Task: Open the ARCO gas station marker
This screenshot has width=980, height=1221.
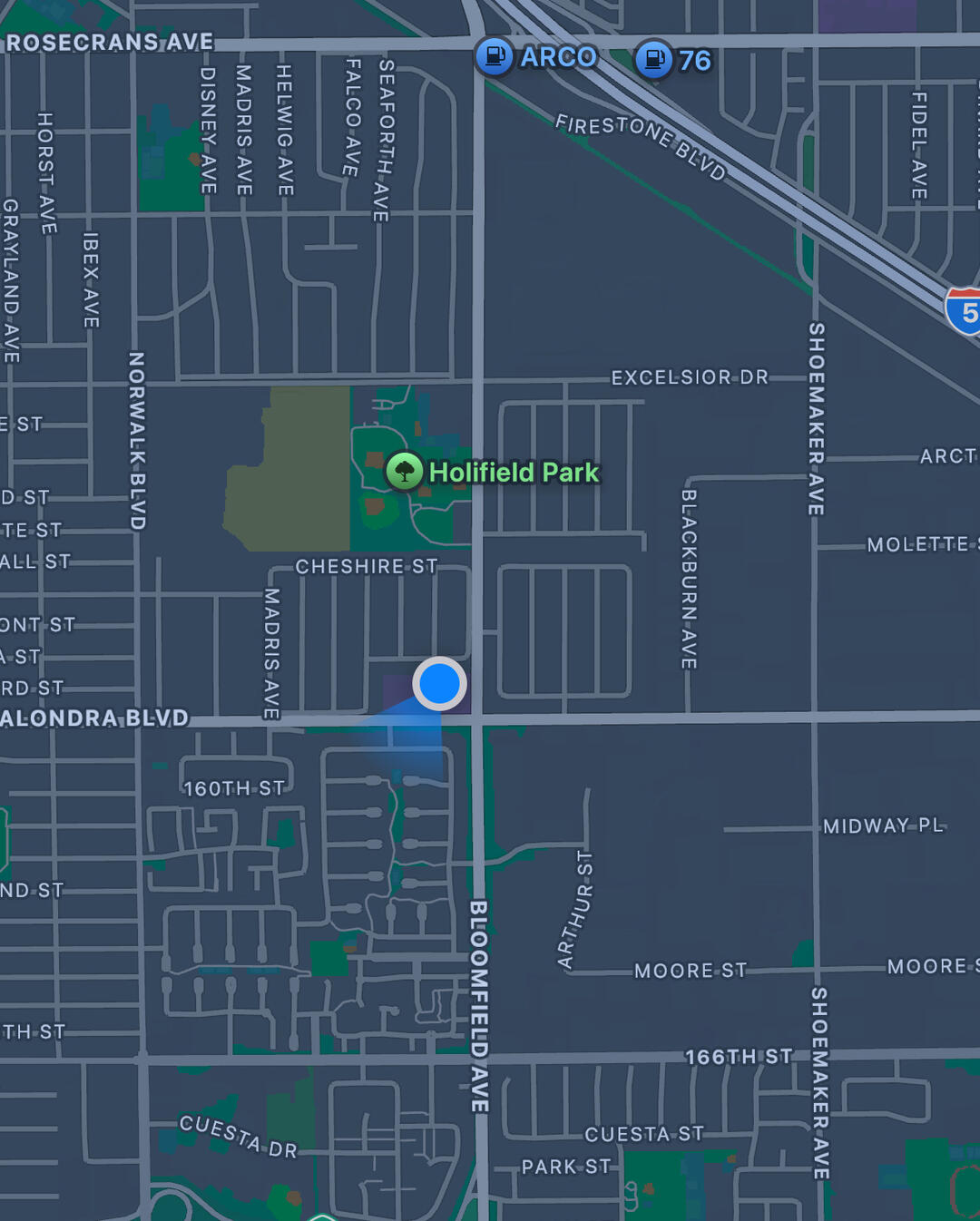Action: [x=495, y=56]
